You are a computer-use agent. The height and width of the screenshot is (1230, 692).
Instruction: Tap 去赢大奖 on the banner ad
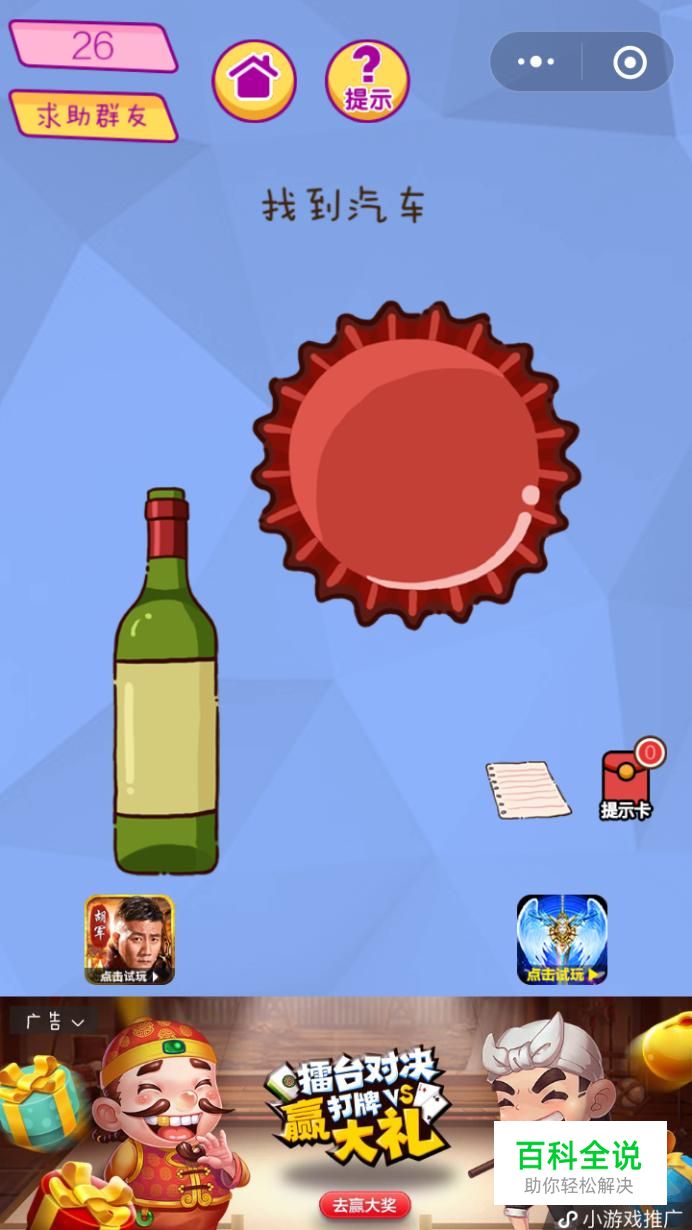[x=365, y=1205]
